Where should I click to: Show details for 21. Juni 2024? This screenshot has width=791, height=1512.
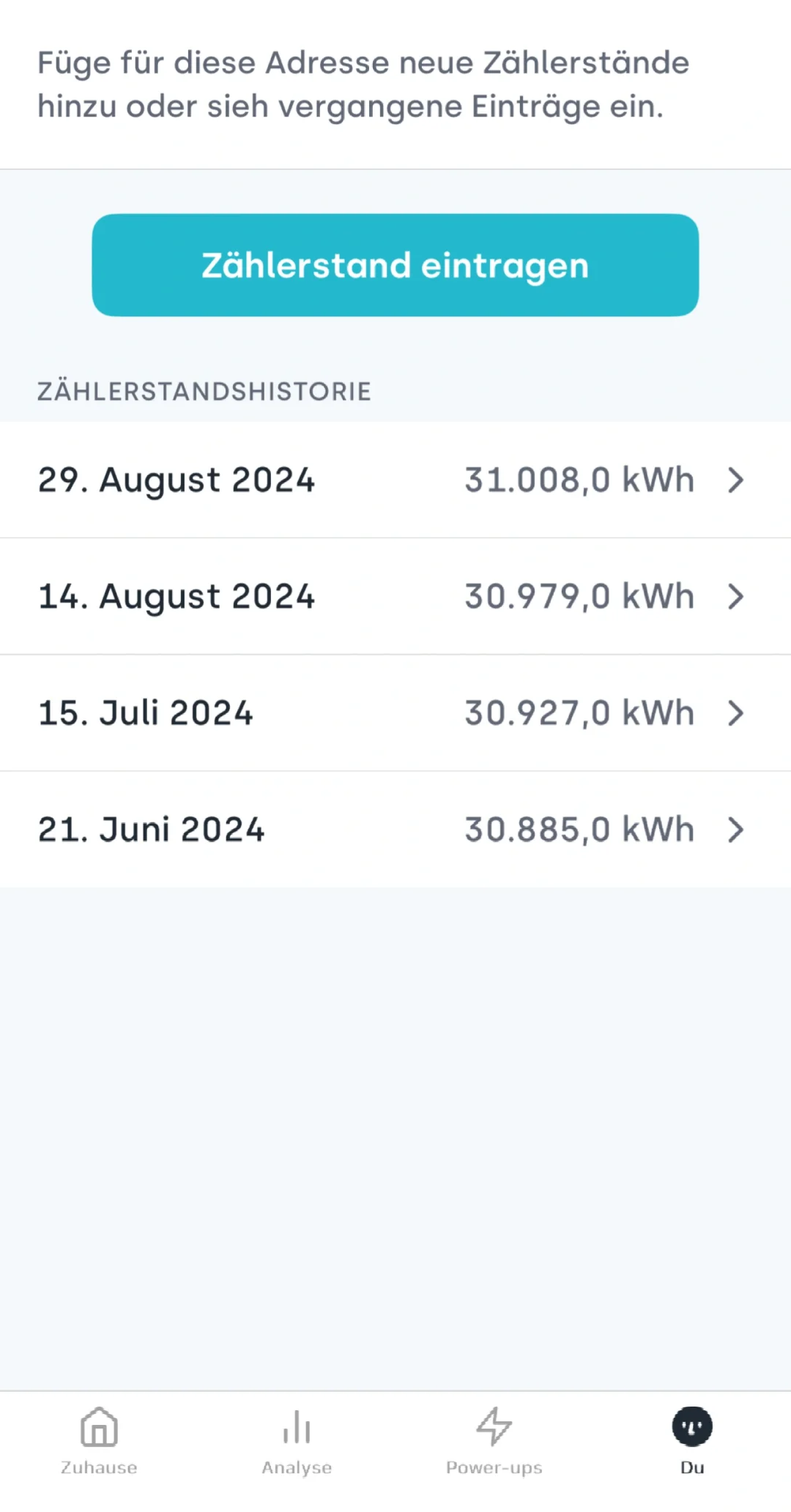395,830
